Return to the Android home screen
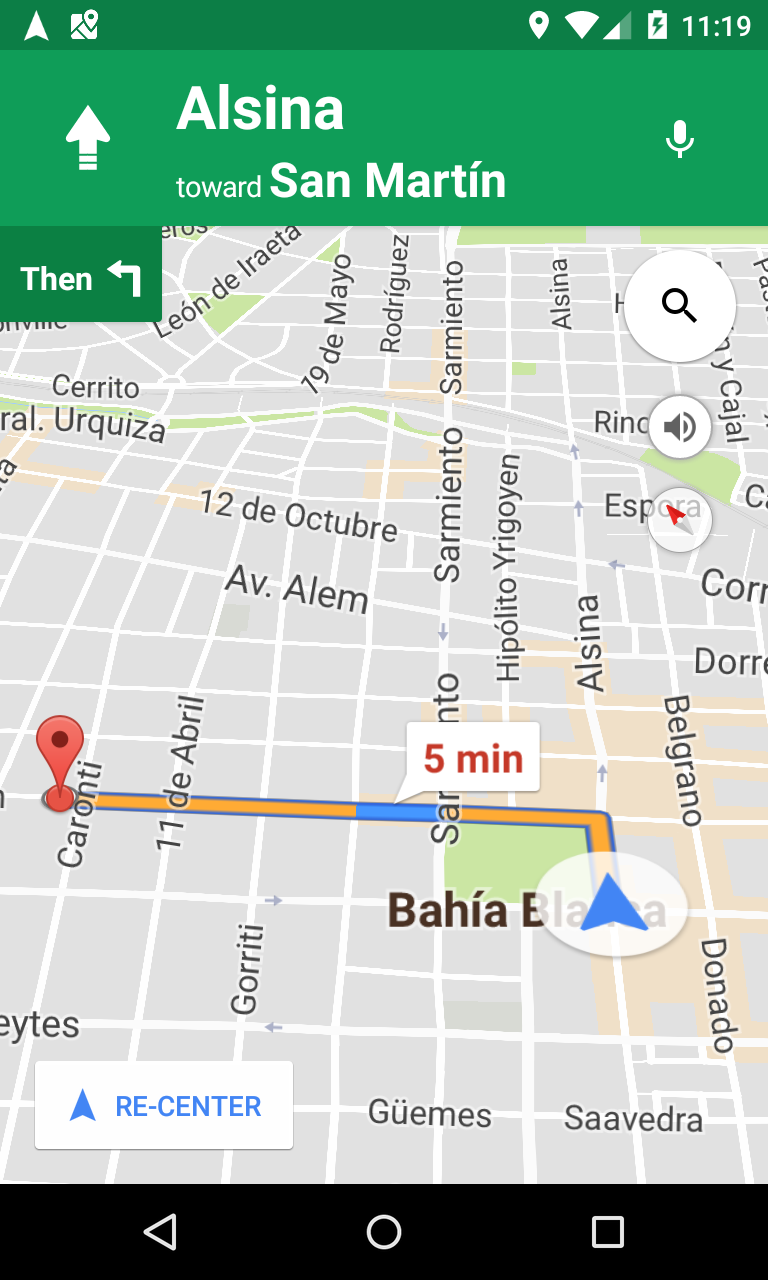 (x=384, y=1232)
